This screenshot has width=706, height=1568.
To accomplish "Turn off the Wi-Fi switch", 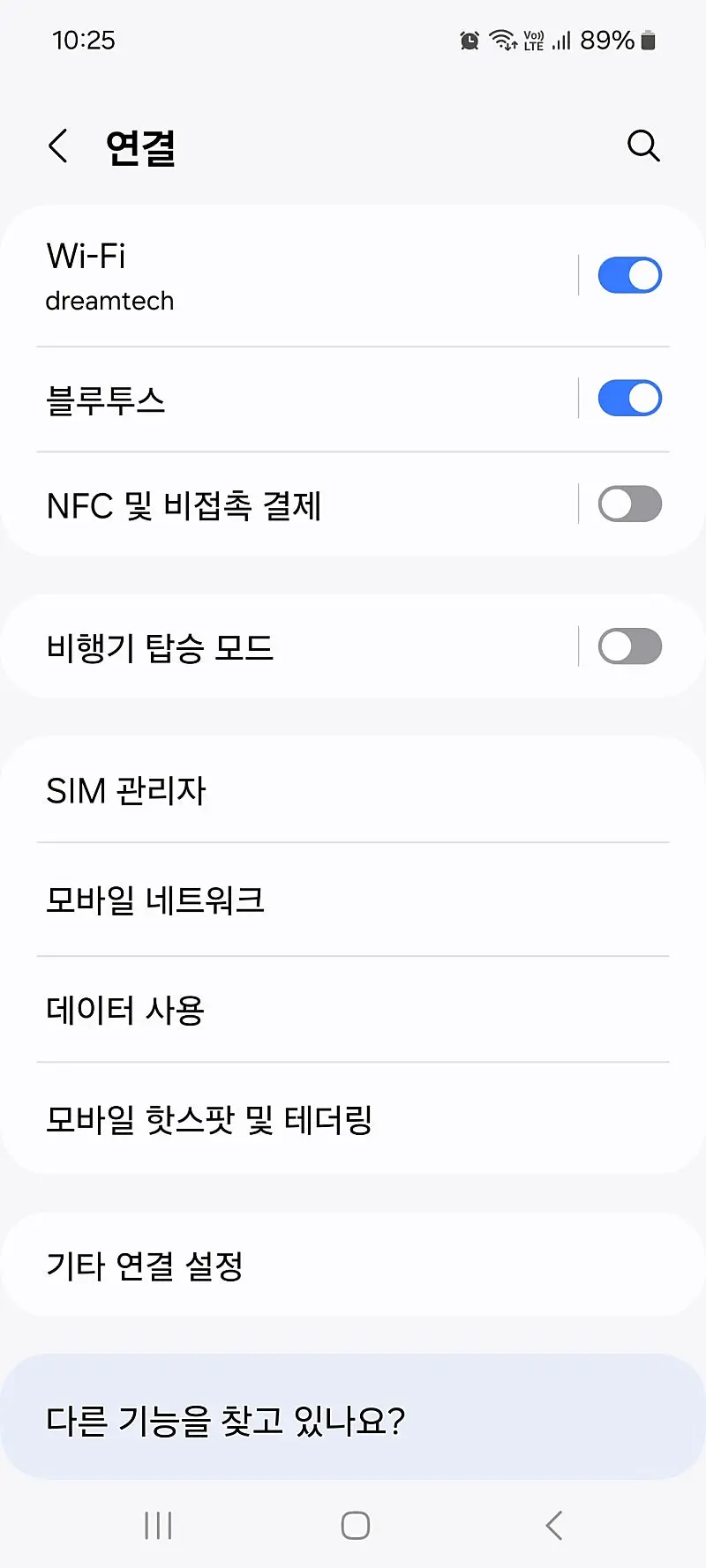I will tap(629, 275).
